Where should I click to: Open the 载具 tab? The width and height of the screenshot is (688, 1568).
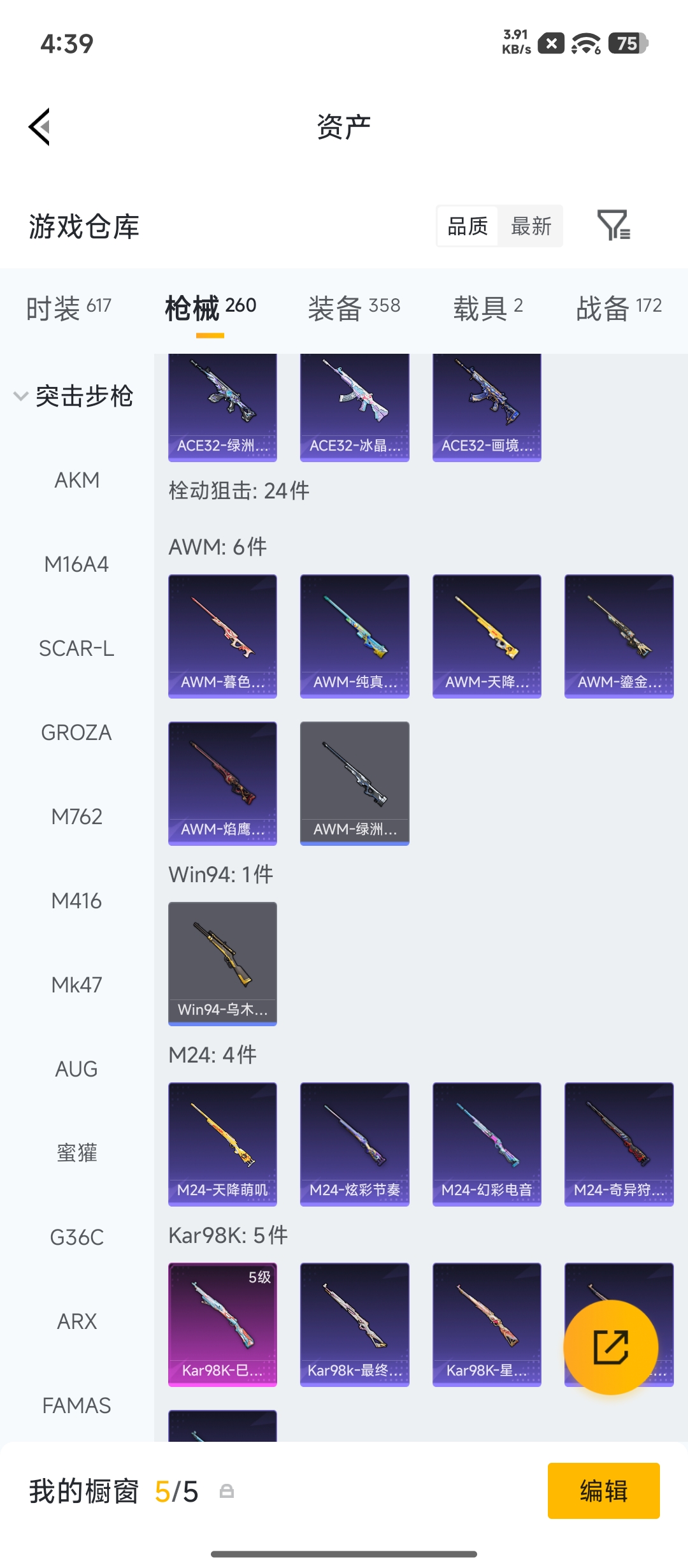click(x=488, y=309)
